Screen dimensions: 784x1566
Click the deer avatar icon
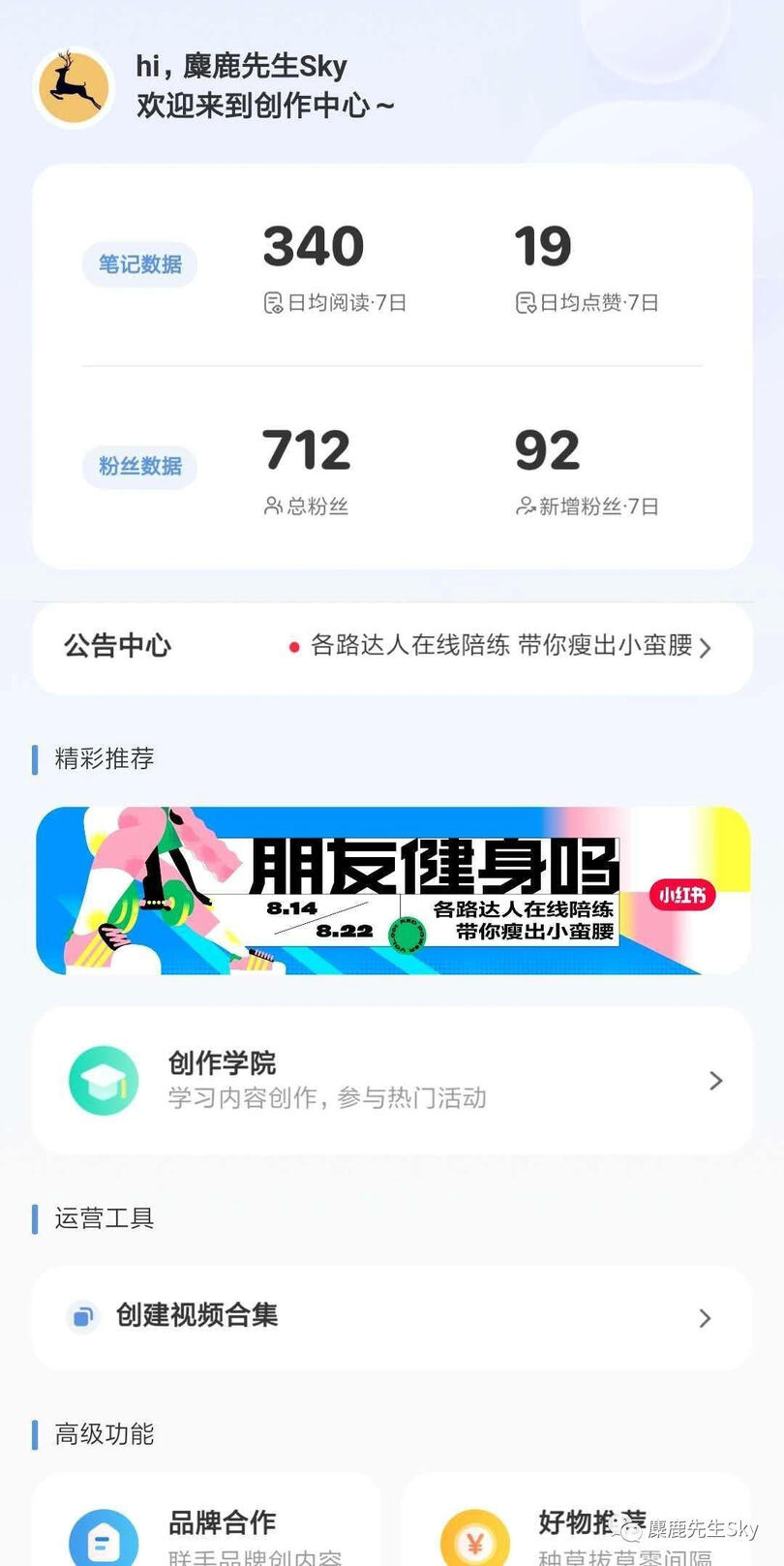[74, 86]
